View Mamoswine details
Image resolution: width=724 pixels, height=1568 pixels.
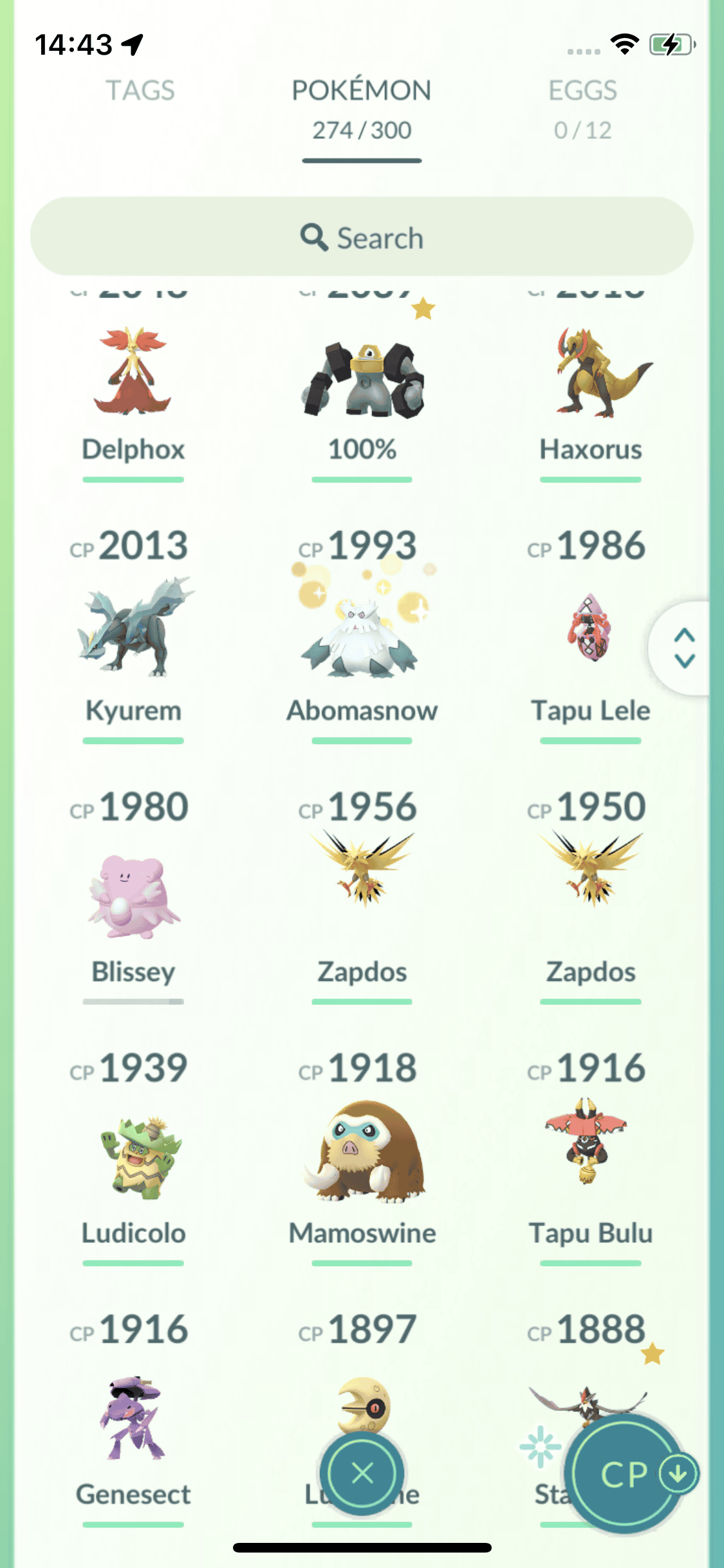(362, 1155)
